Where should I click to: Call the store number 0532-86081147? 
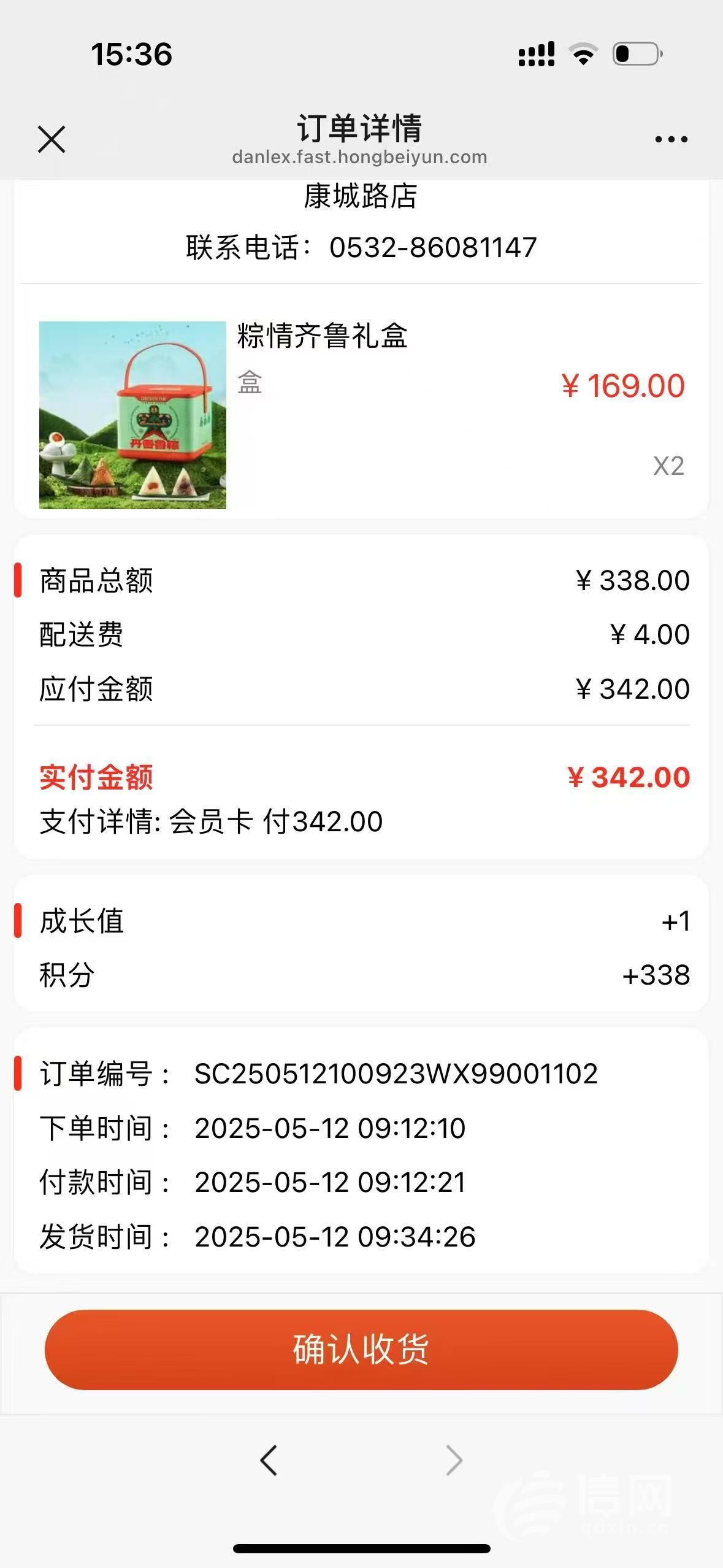click(432, 248)
